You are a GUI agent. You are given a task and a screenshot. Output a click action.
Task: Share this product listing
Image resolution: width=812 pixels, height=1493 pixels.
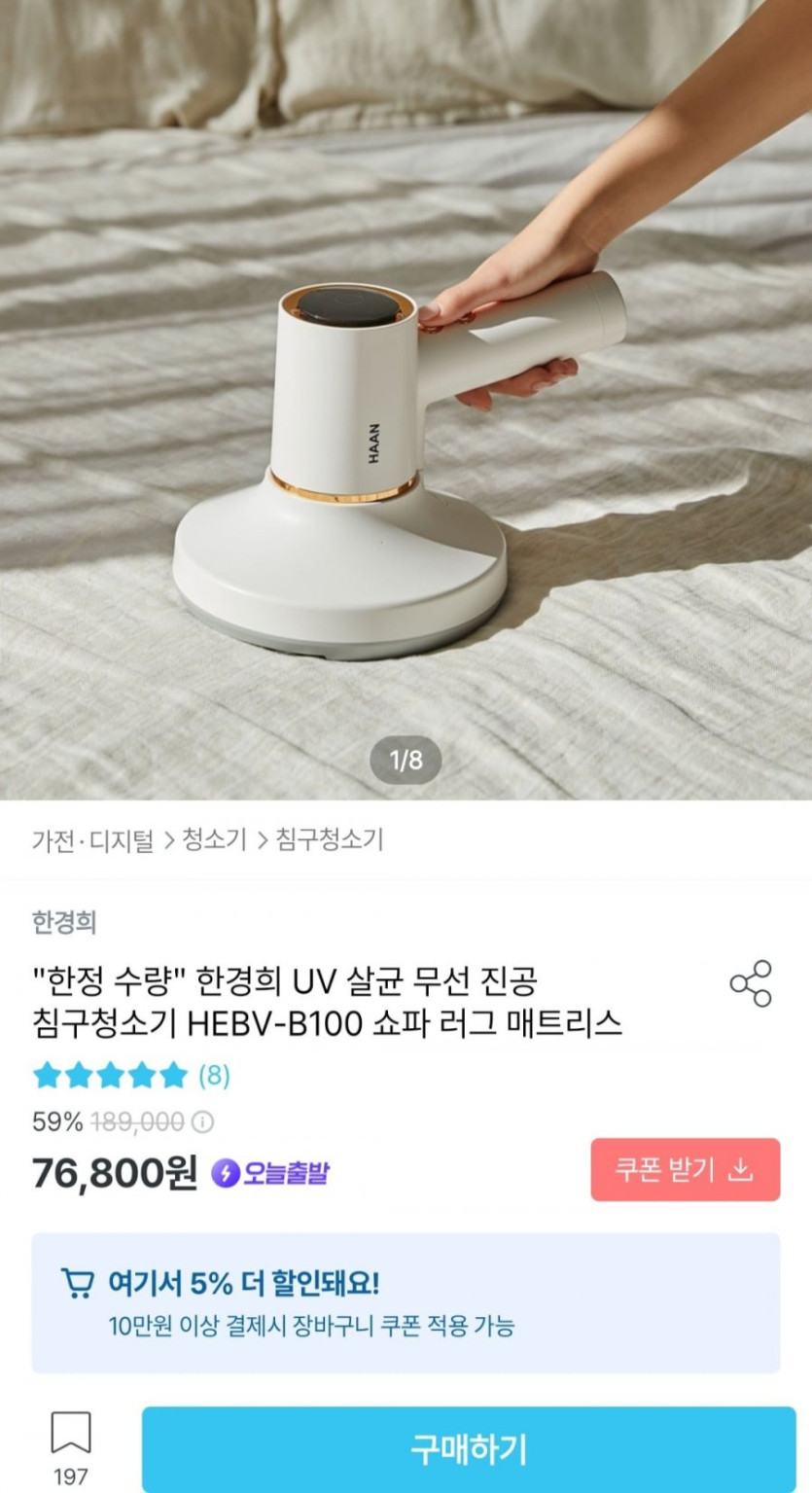[x=750, y=983]
